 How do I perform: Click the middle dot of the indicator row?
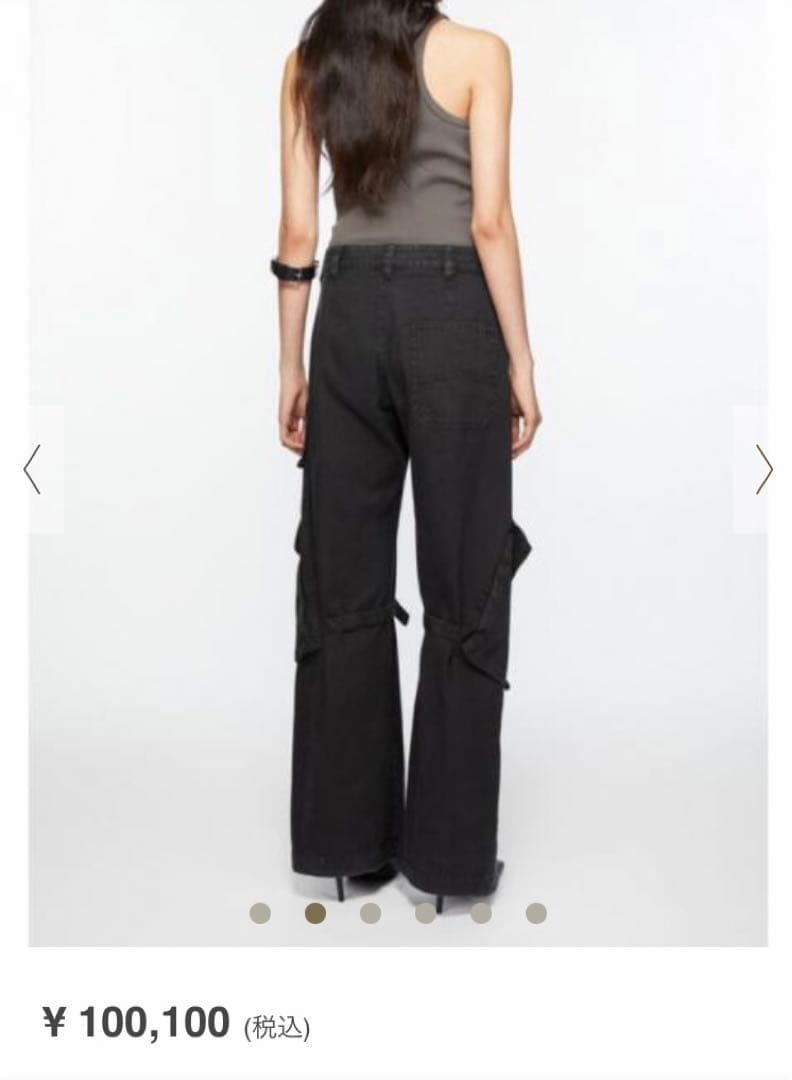[395, 911]
